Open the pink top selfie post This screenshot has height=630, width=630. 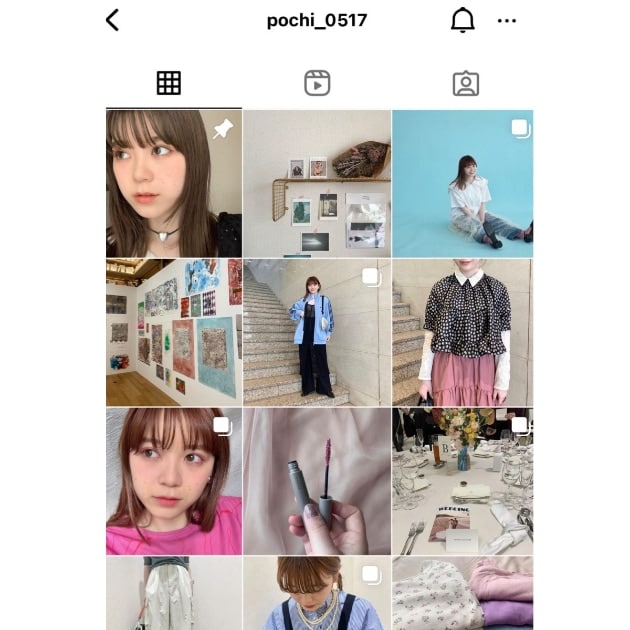click(173, 480)
